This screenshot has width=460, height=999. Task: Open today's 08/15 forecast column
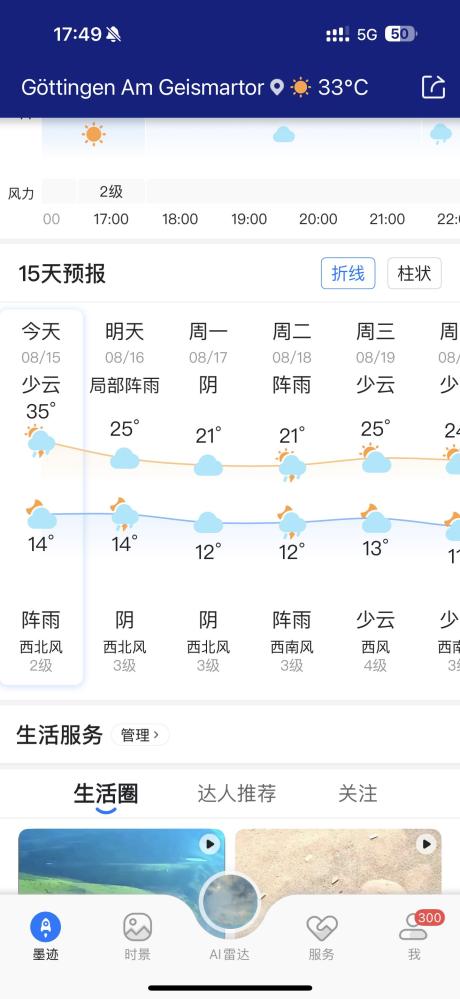[41, 497]
